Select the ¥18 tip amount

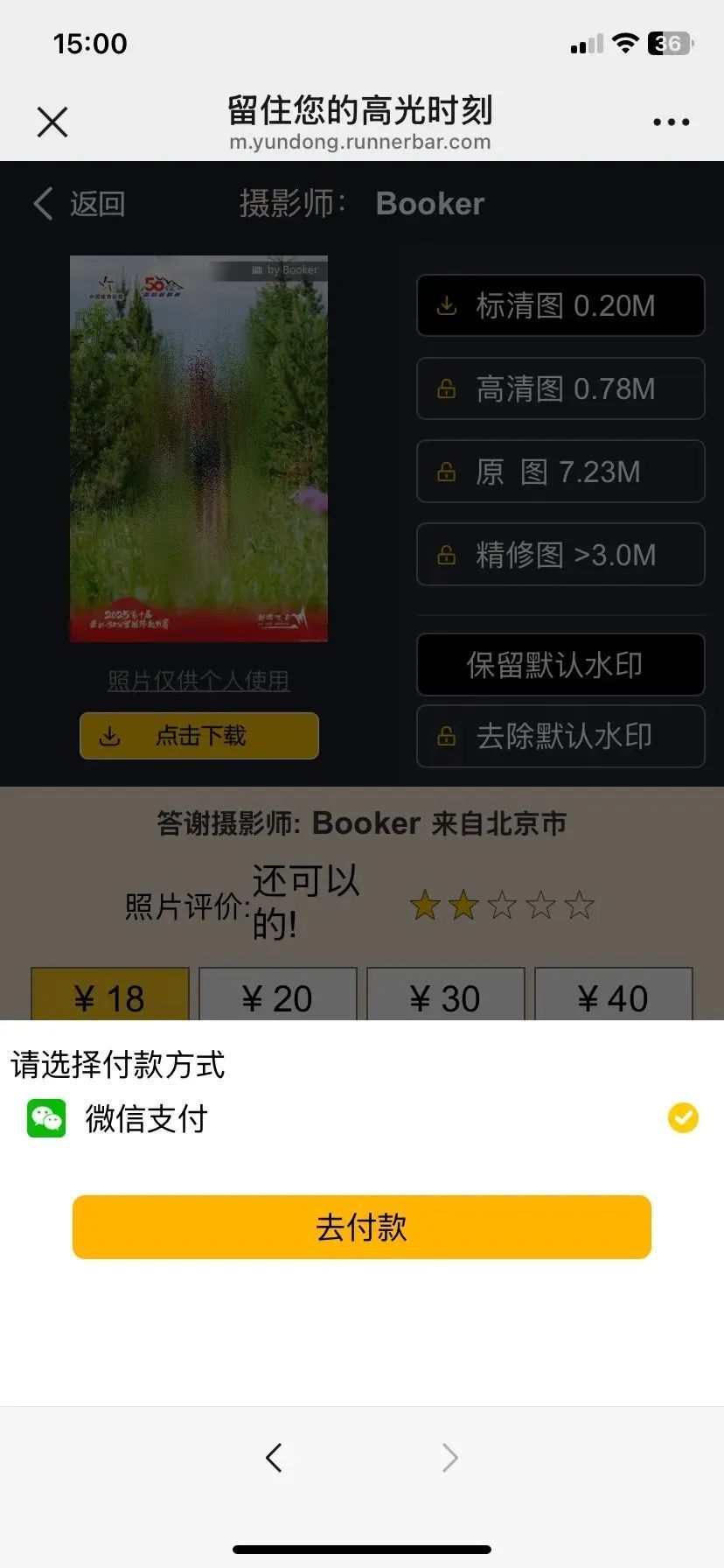110,997
